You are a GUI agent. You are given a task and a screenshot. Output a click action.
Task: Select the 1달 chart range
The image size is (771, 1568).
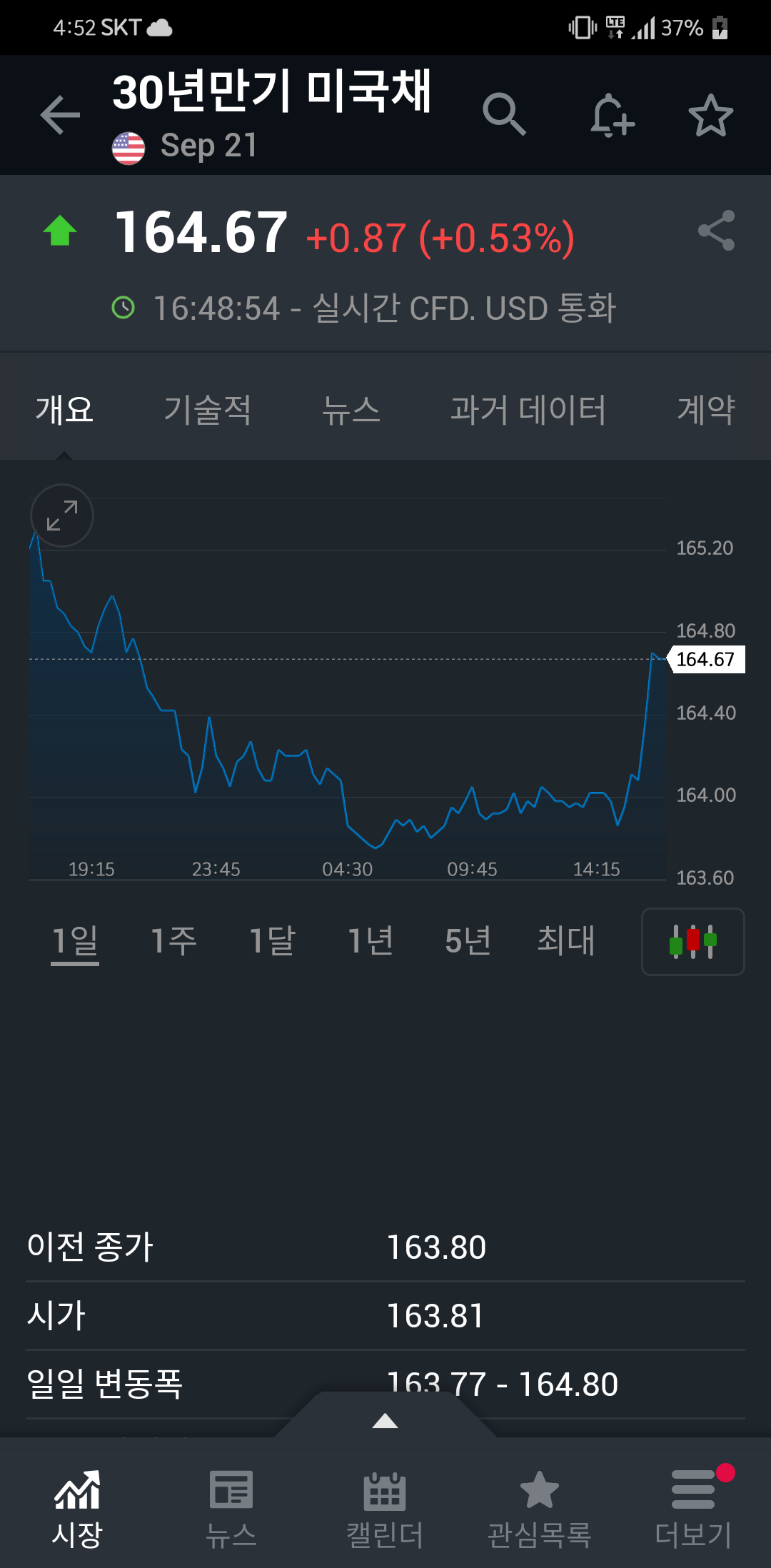(271, 940)
